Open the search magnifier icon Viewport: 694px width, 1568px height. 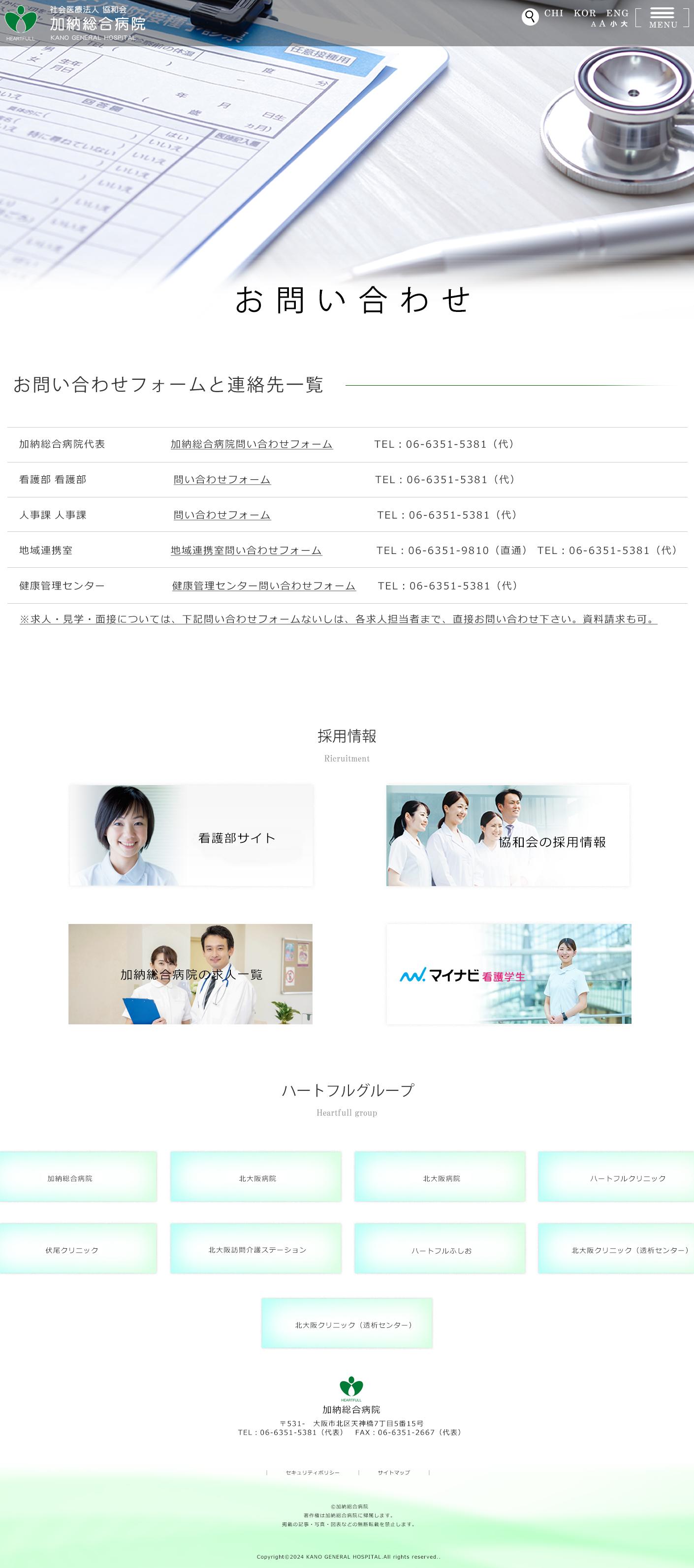(x=530, y=16)
